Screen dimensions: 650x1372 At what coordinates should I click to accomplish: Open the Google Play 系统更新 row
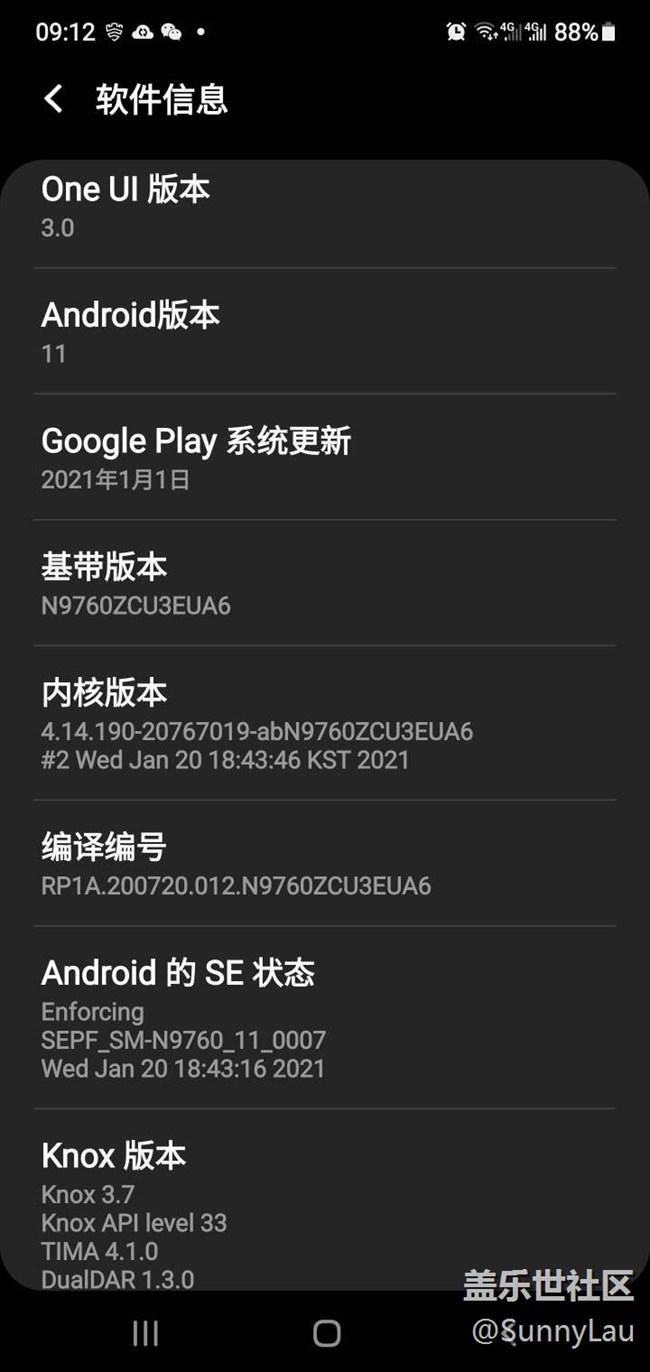[324, 457]
